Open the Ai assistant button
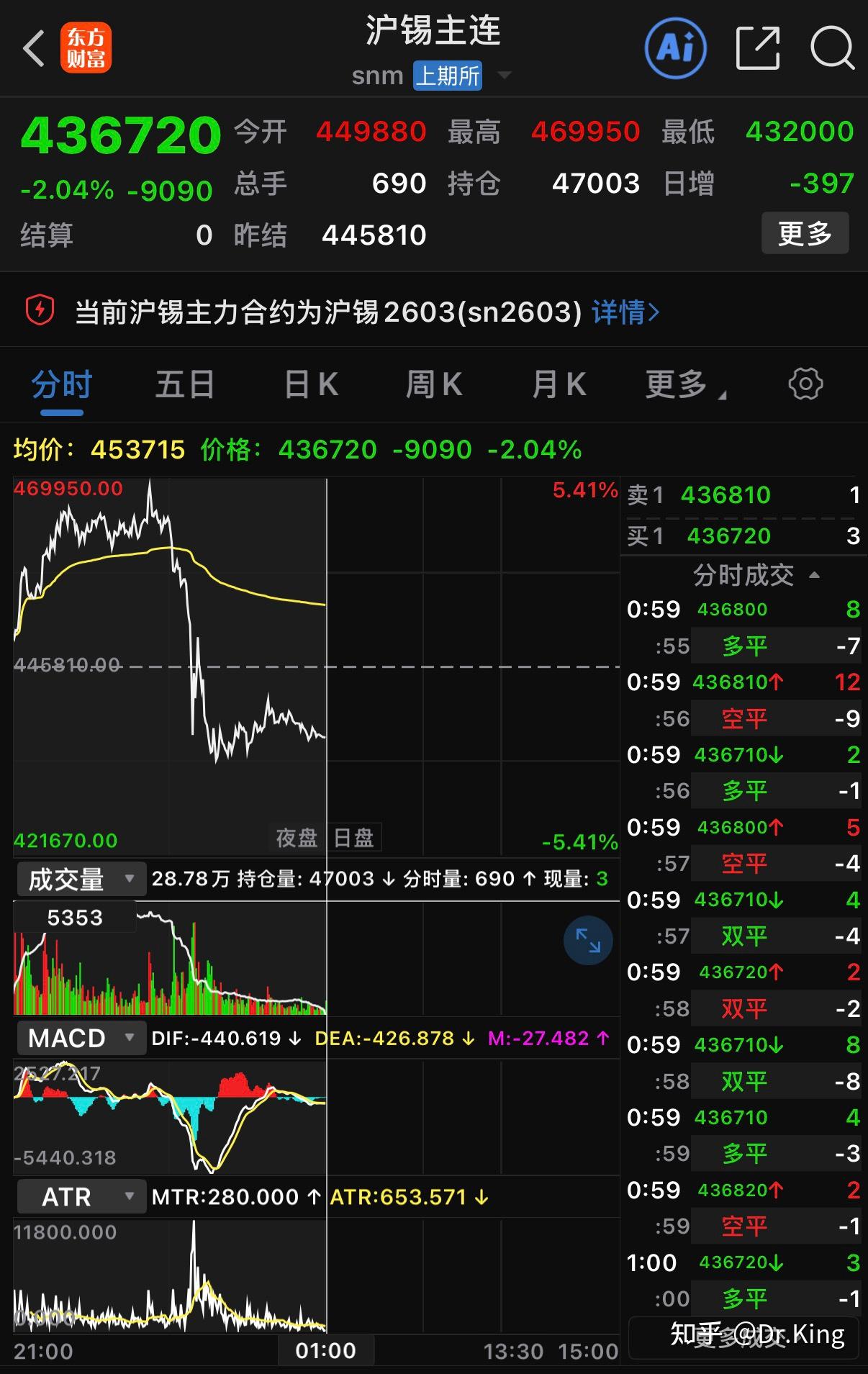This screenshot has height=1374, width=868. click(675, 49)
